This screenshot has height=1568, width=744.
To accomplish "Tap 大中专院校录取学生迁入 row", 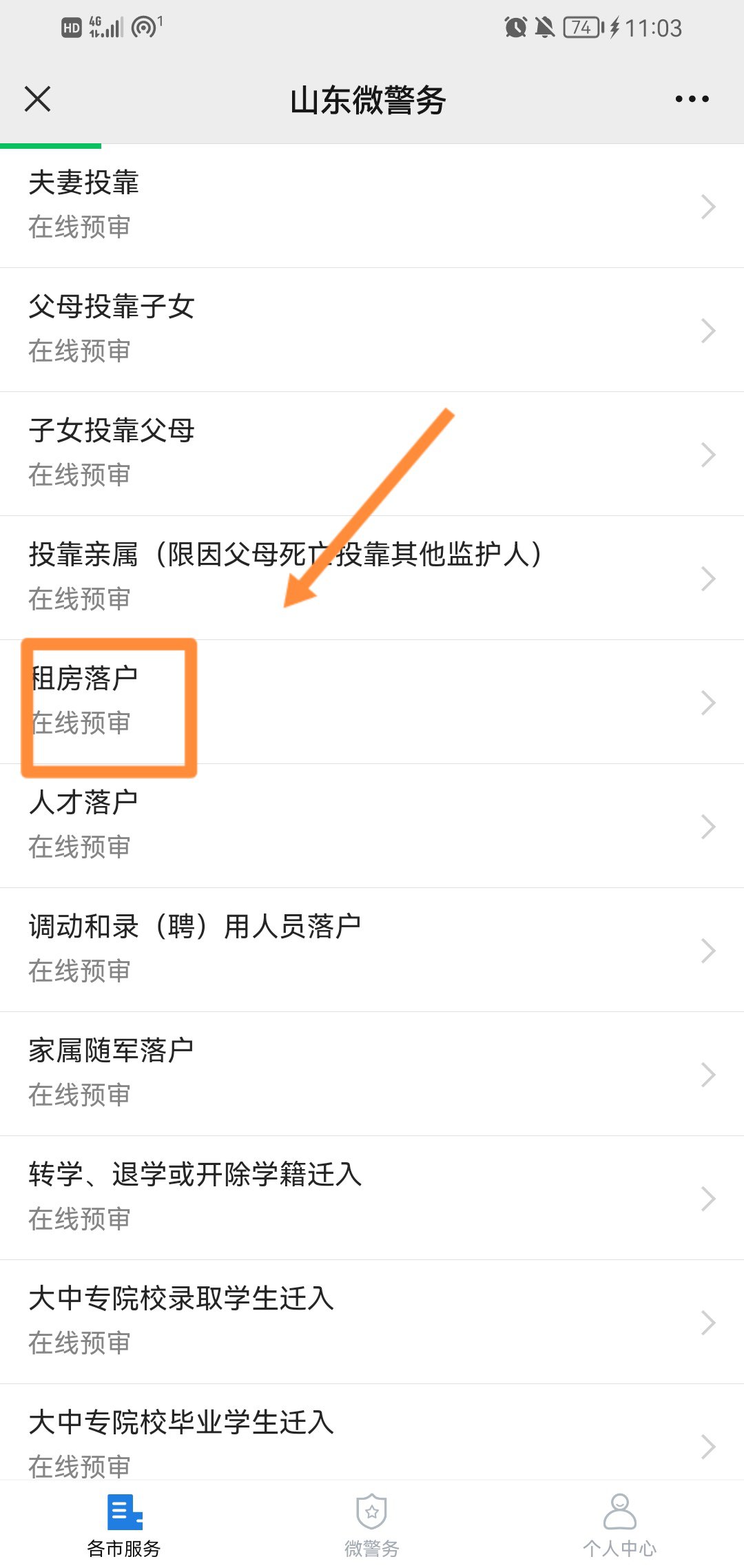I will pyautogui.click(x=372, y=1321).
